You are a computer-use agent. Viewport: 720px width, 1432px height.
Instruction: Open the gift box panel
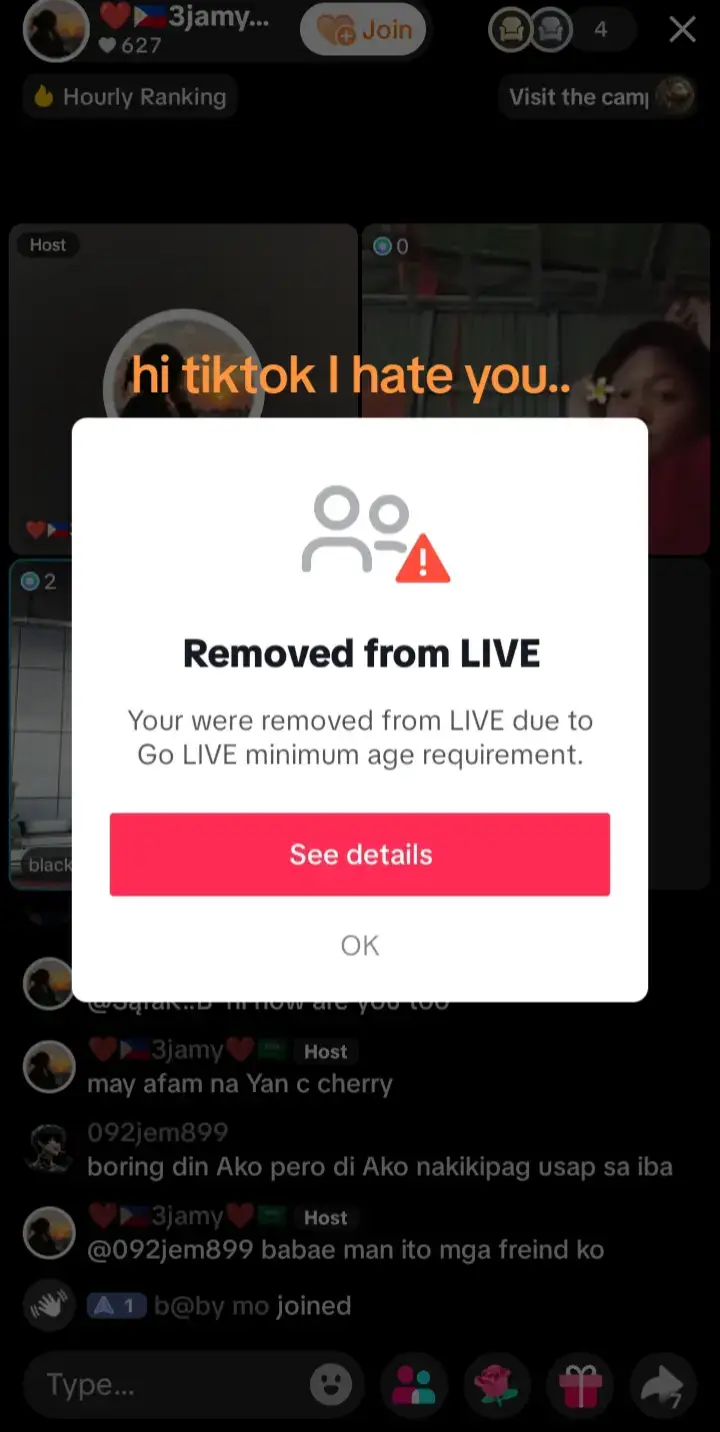pyautogui.click(x=580, y=1385)
